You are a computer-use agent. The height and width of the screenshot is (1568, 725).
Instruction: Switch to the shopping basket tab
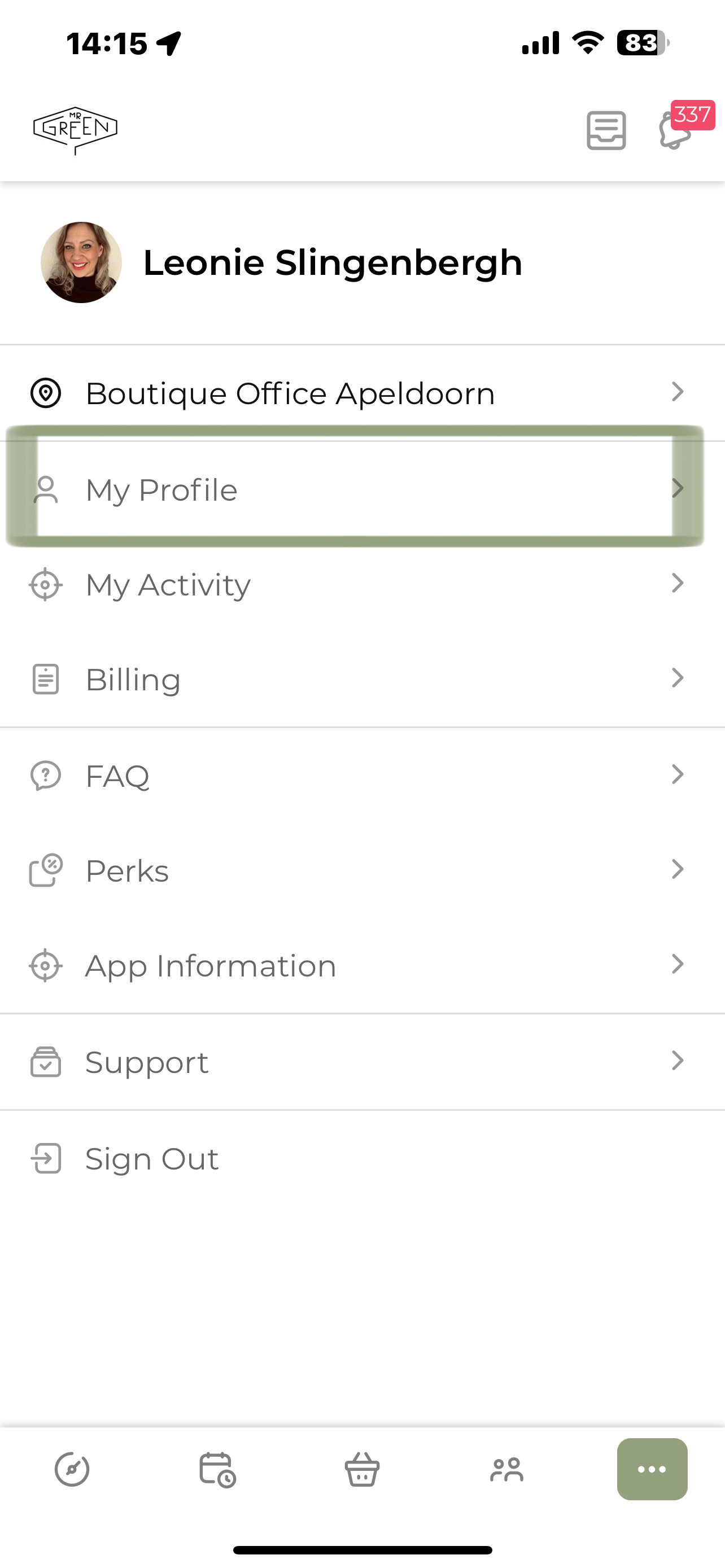tap(362, 1469)
